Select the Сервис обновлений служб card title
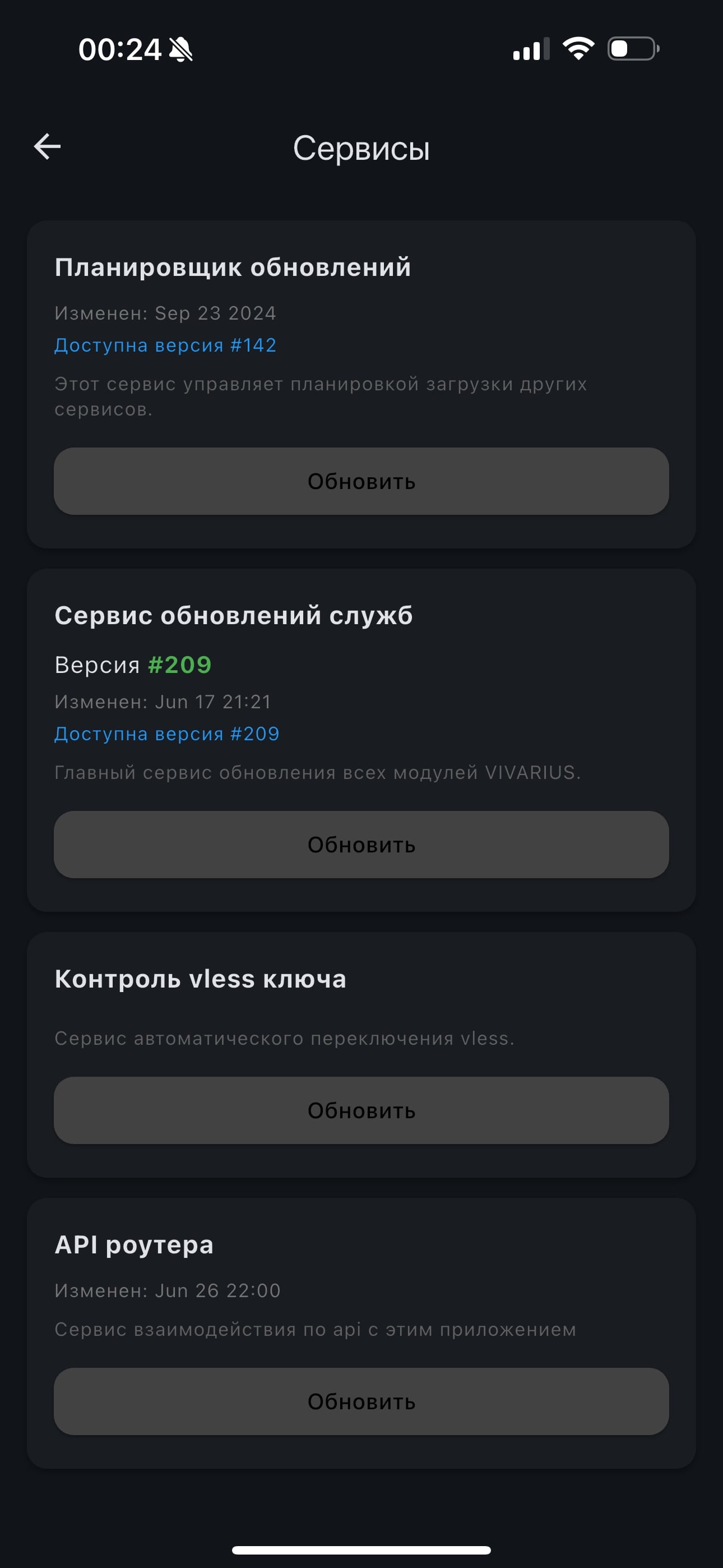The image size is (723, 1568). [x=234, y=615]
